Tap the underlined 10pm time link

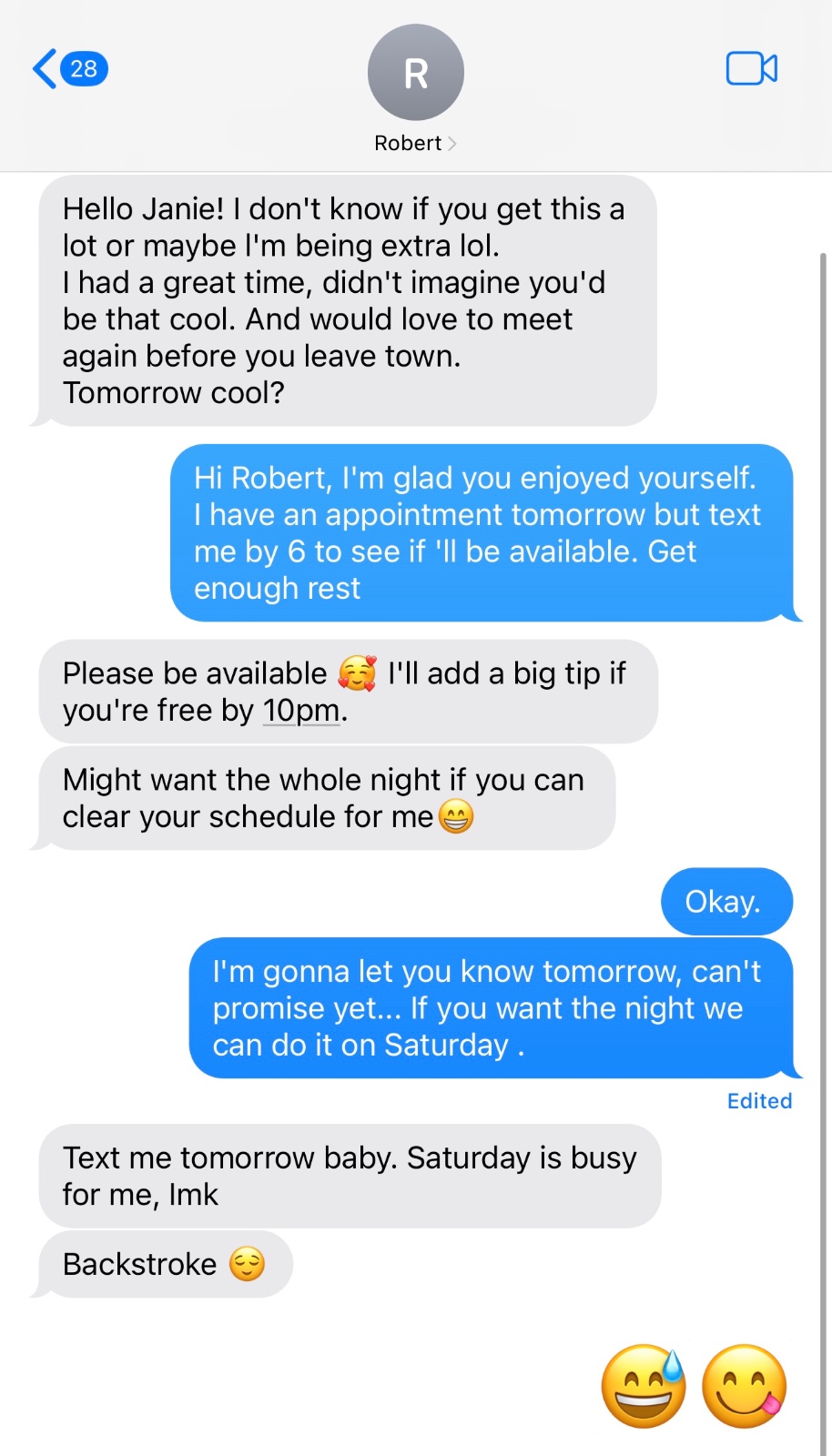click(301, 711)
